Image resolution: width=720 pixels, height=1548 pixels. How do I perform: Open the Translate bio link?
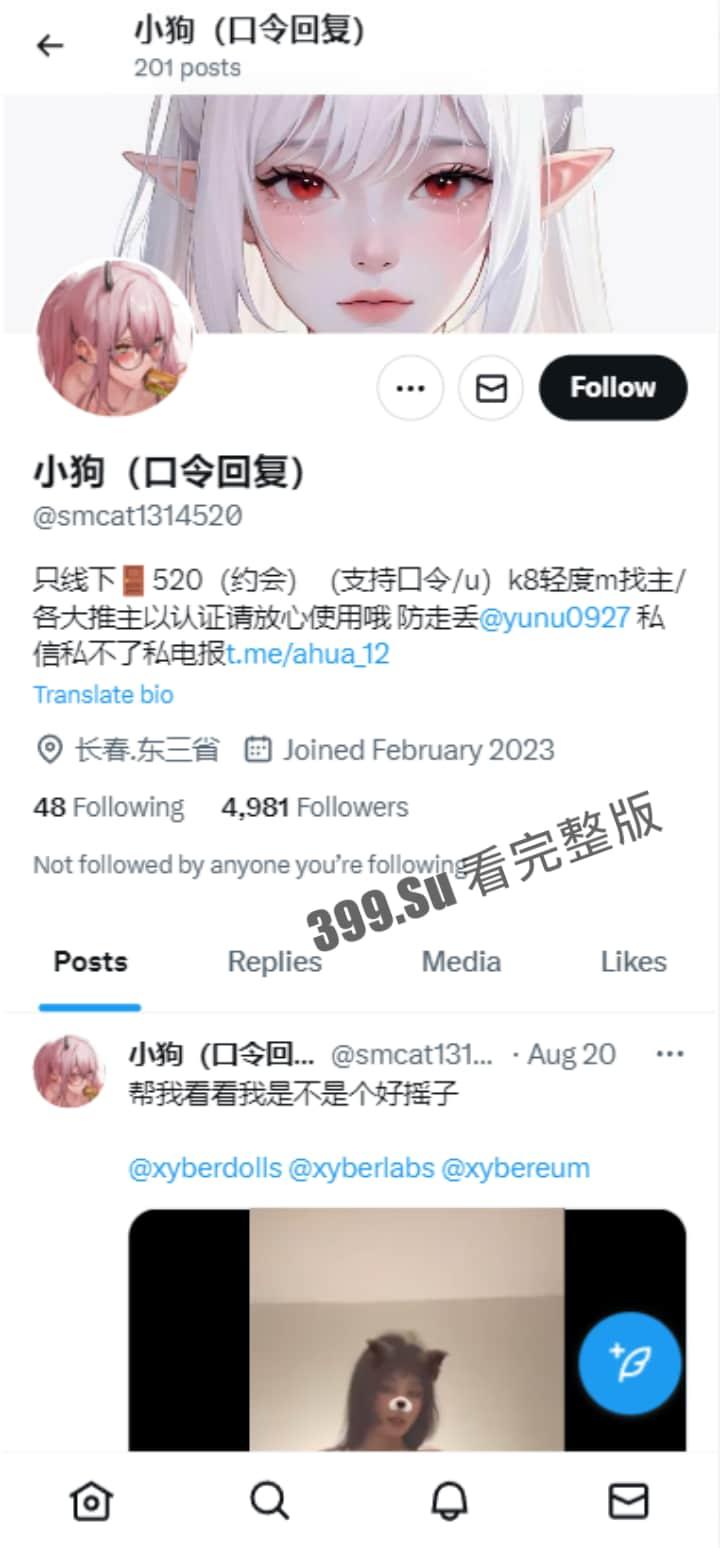pyautogui.click(x=103, y=694)
